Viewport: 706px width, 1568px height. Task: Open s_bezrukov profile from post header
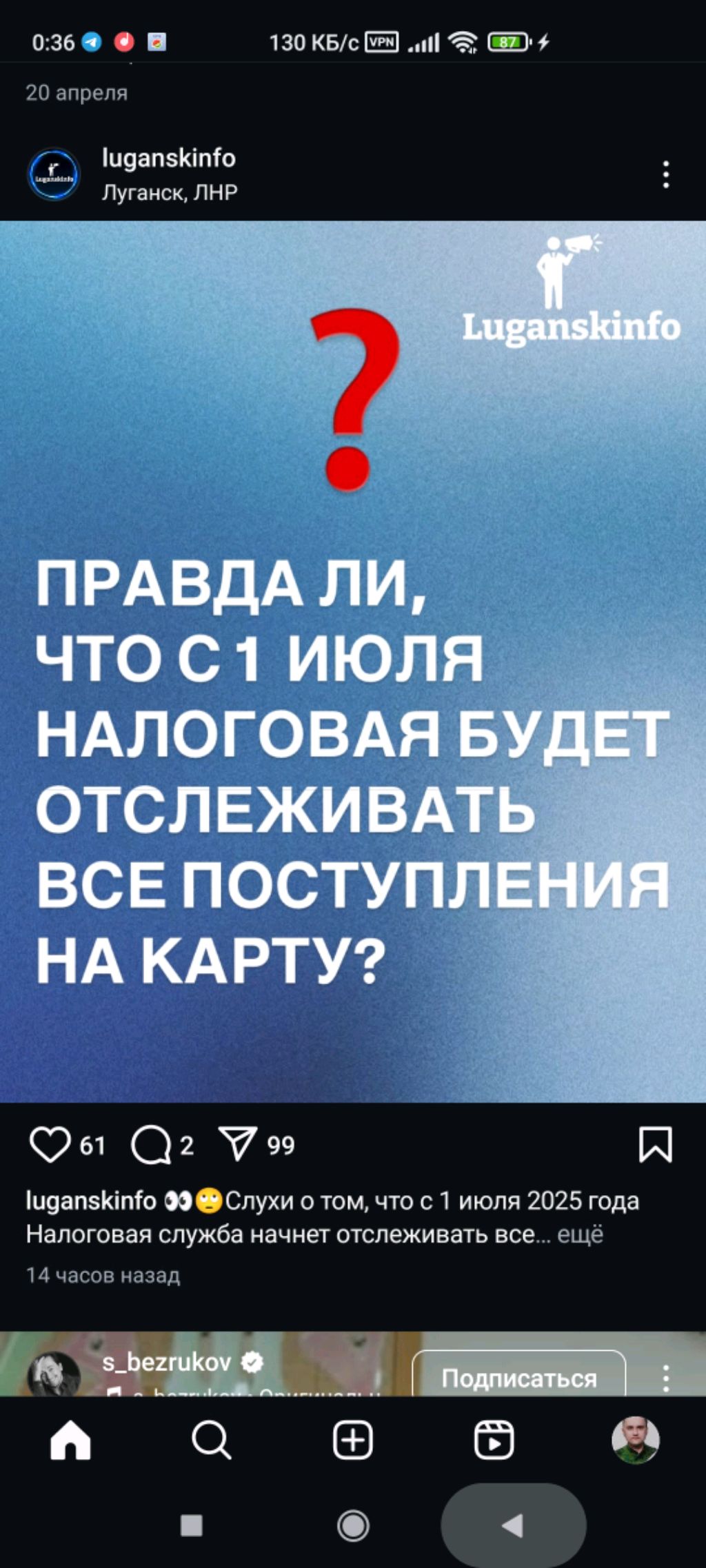tap(166, 1361)
